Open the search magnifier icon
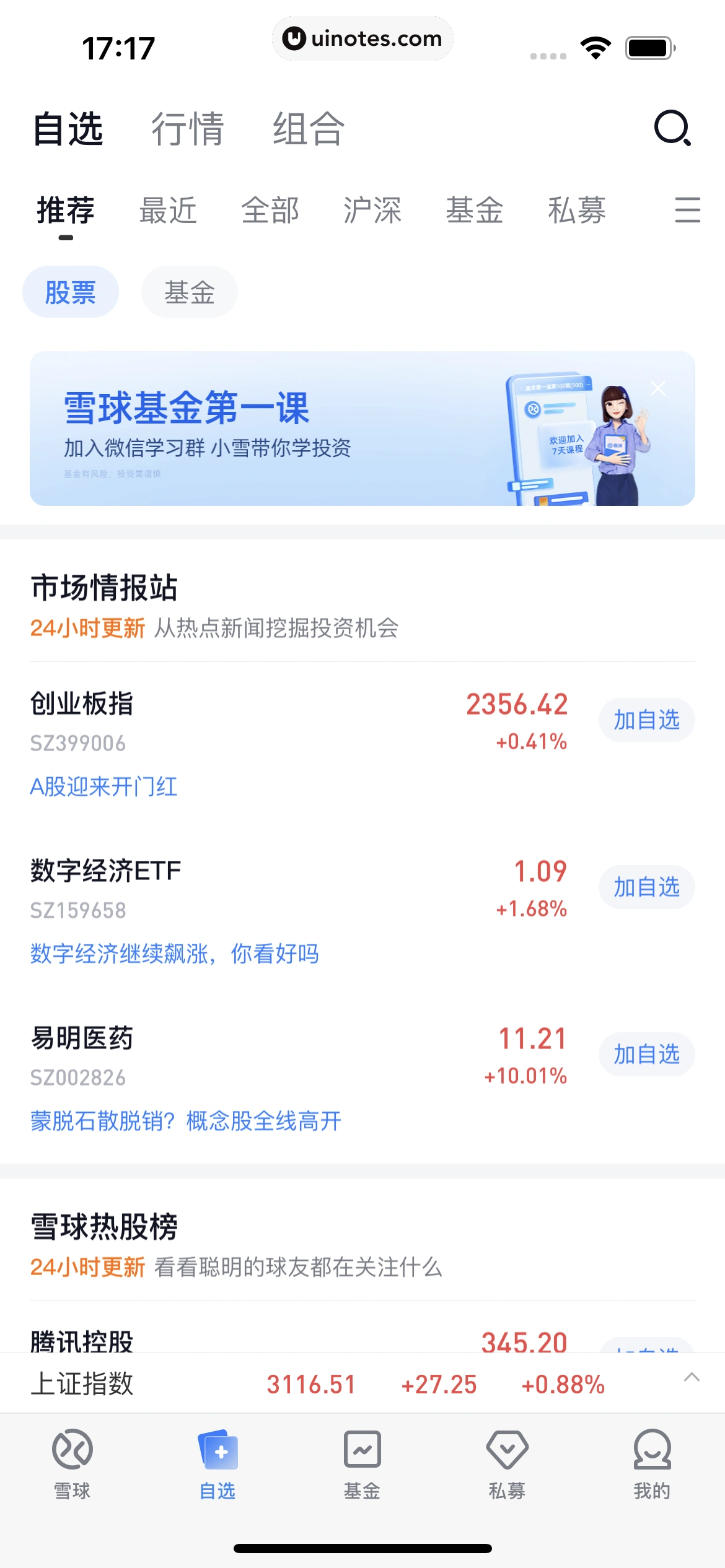This screenshot has height=1568, width=725. (672, 128)
